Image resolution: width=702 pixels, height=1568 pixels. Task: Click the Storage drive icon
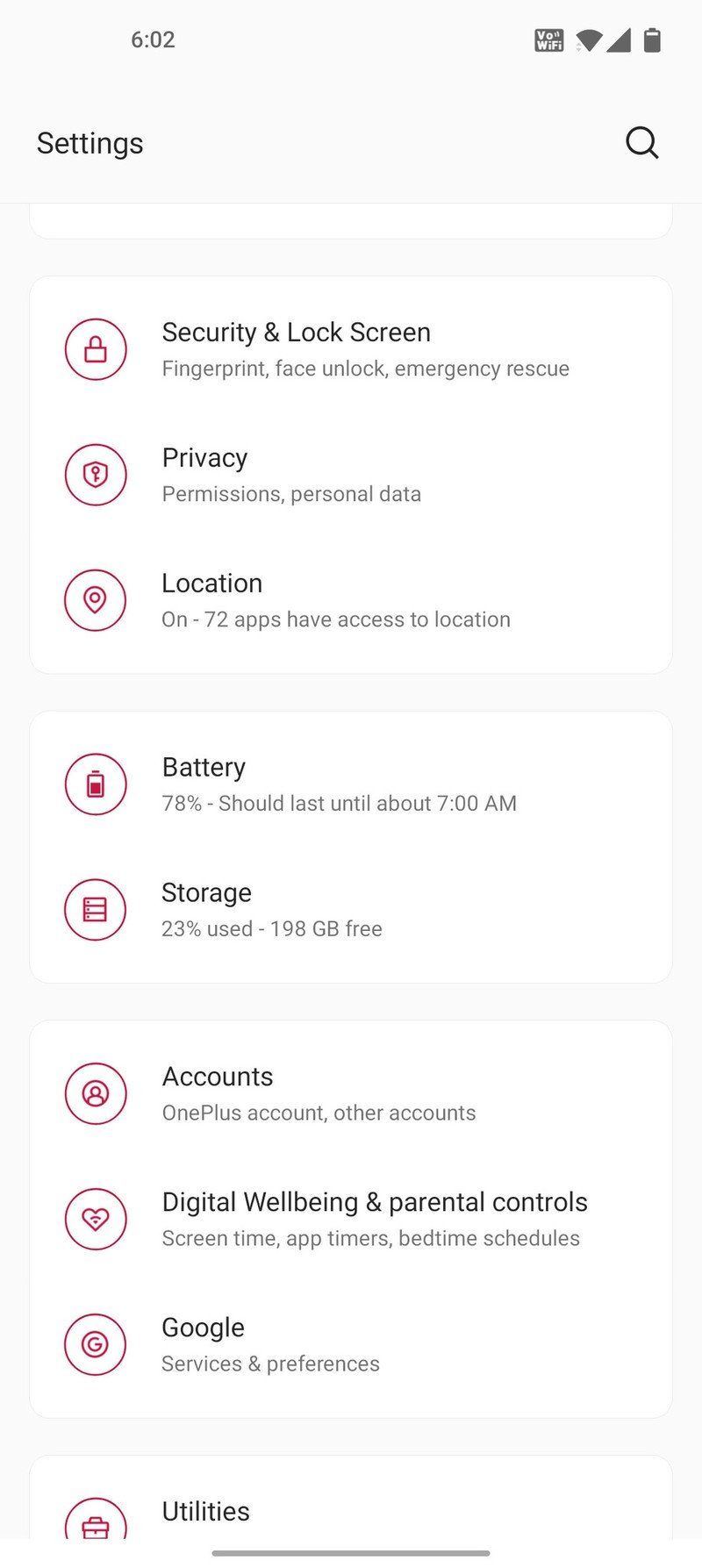coord(96,910)
